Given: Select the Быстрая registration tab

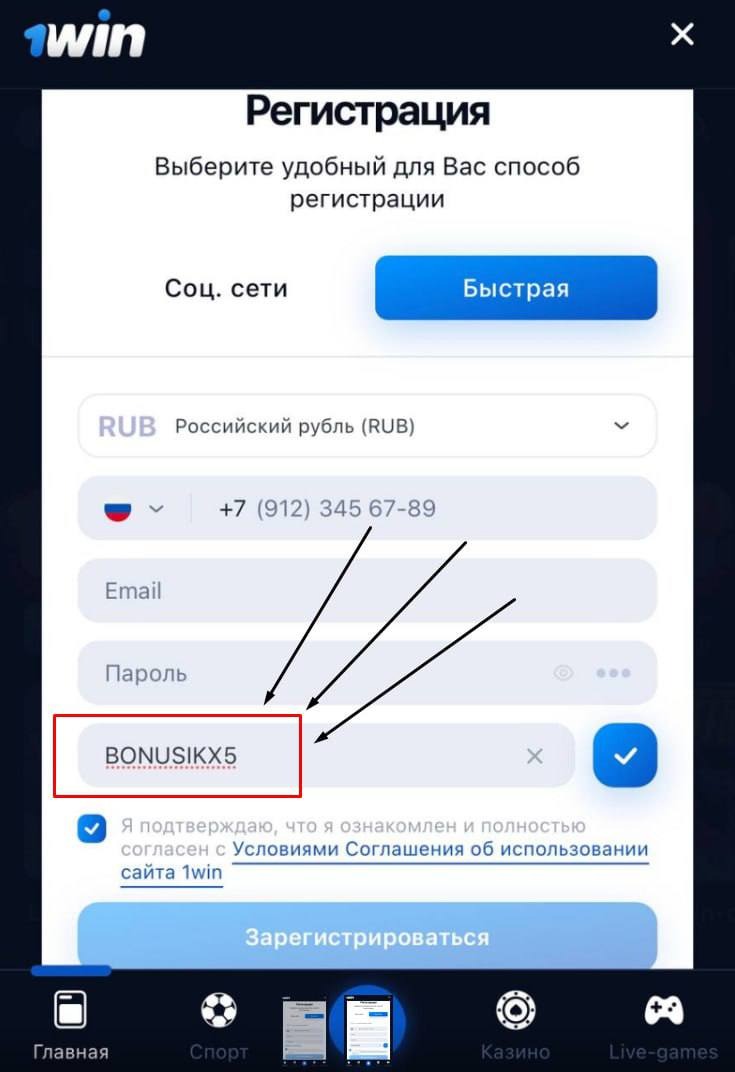Looking at the screenshot, I should [x=516, y=288].
